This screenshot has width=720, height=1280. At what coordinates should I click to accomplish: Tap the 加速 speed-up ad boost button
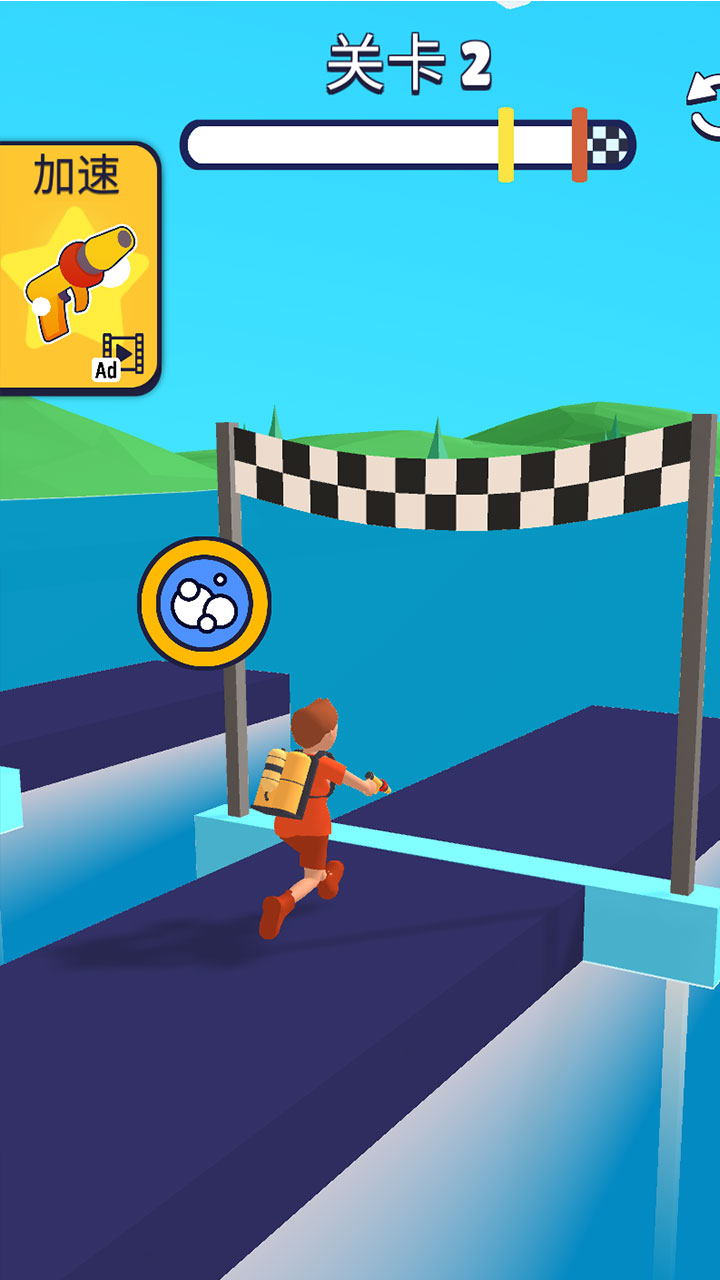78,268
